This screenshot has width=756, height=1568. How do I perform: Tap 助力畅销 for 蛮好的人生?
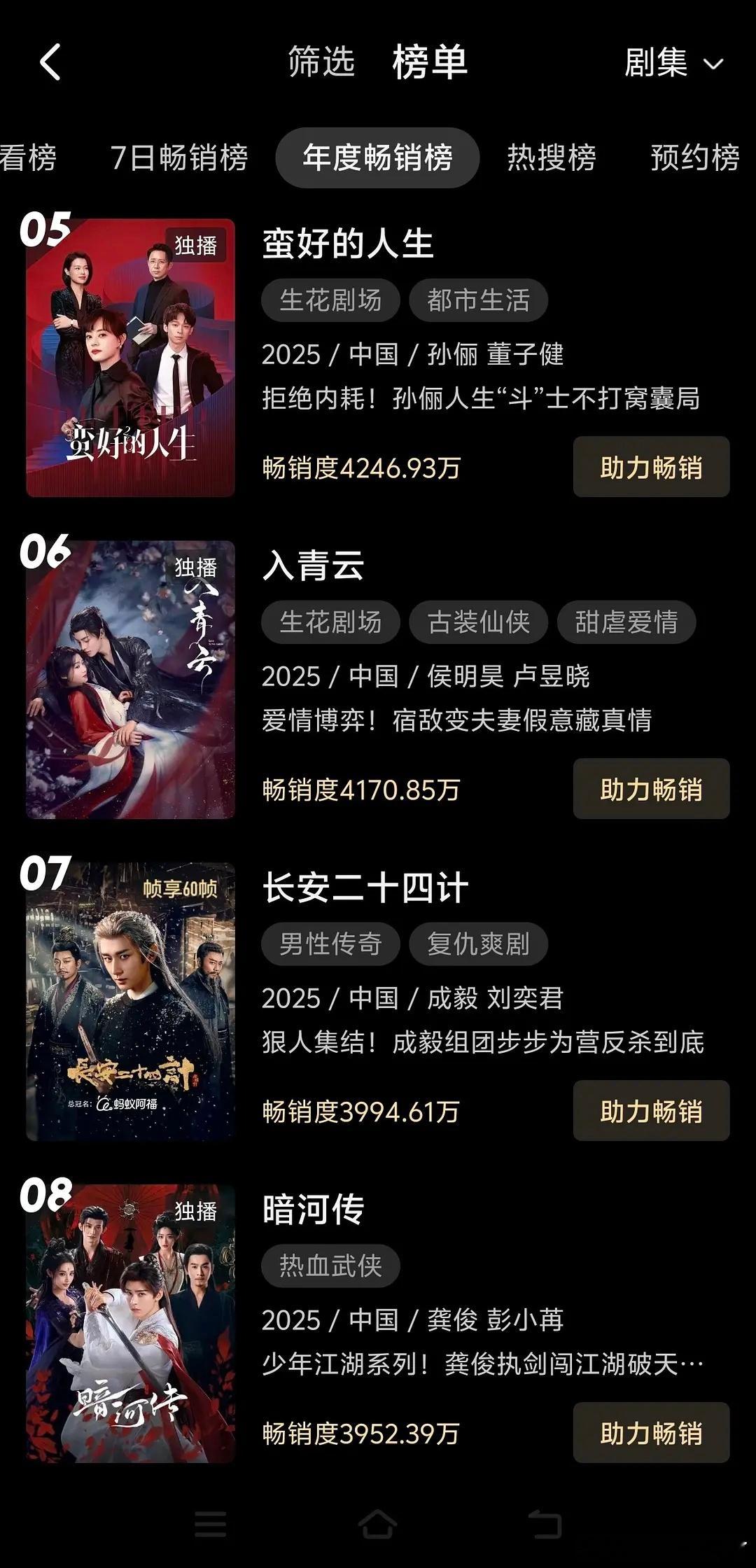tap(651, 467)
